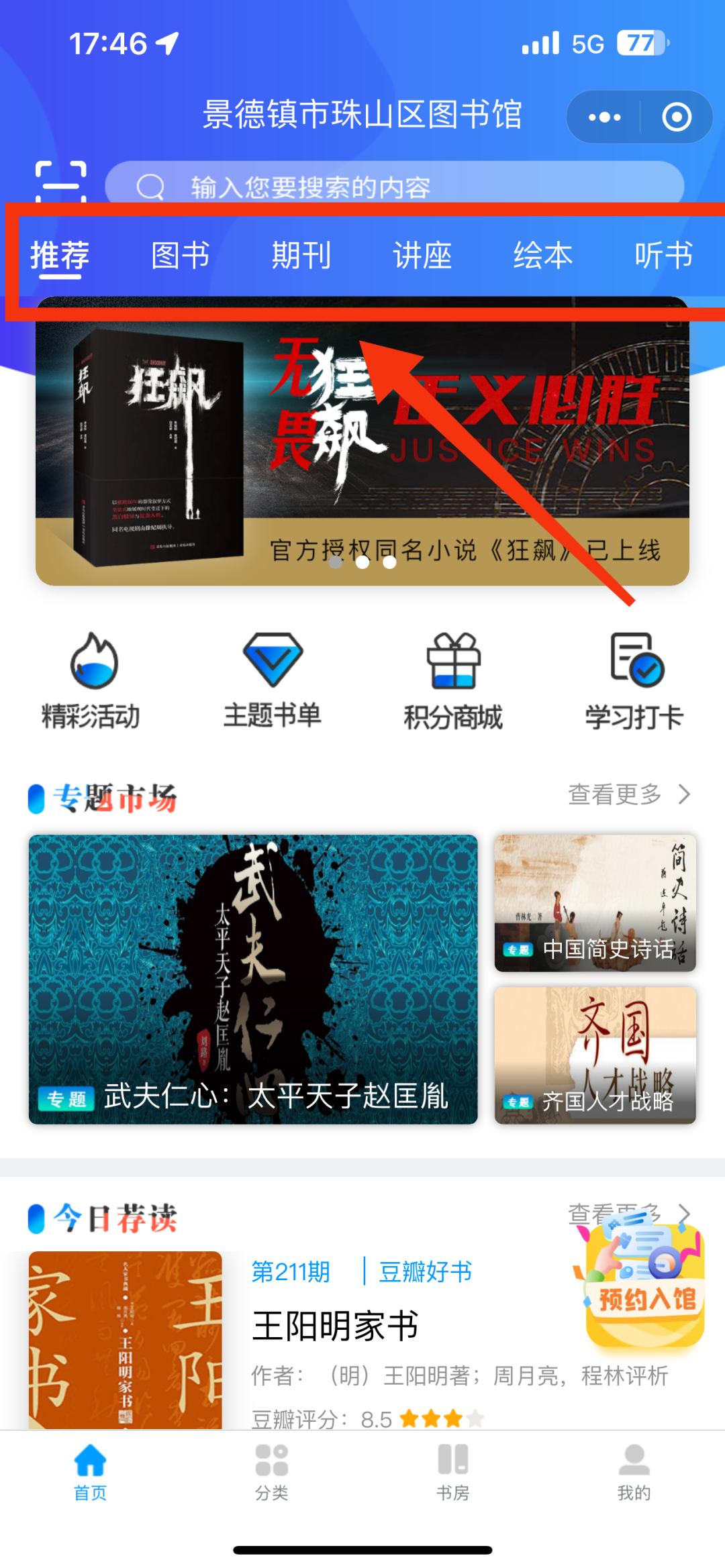Open the mini program more options menu
Screen dimensions: 725x1568
point(604,117)
